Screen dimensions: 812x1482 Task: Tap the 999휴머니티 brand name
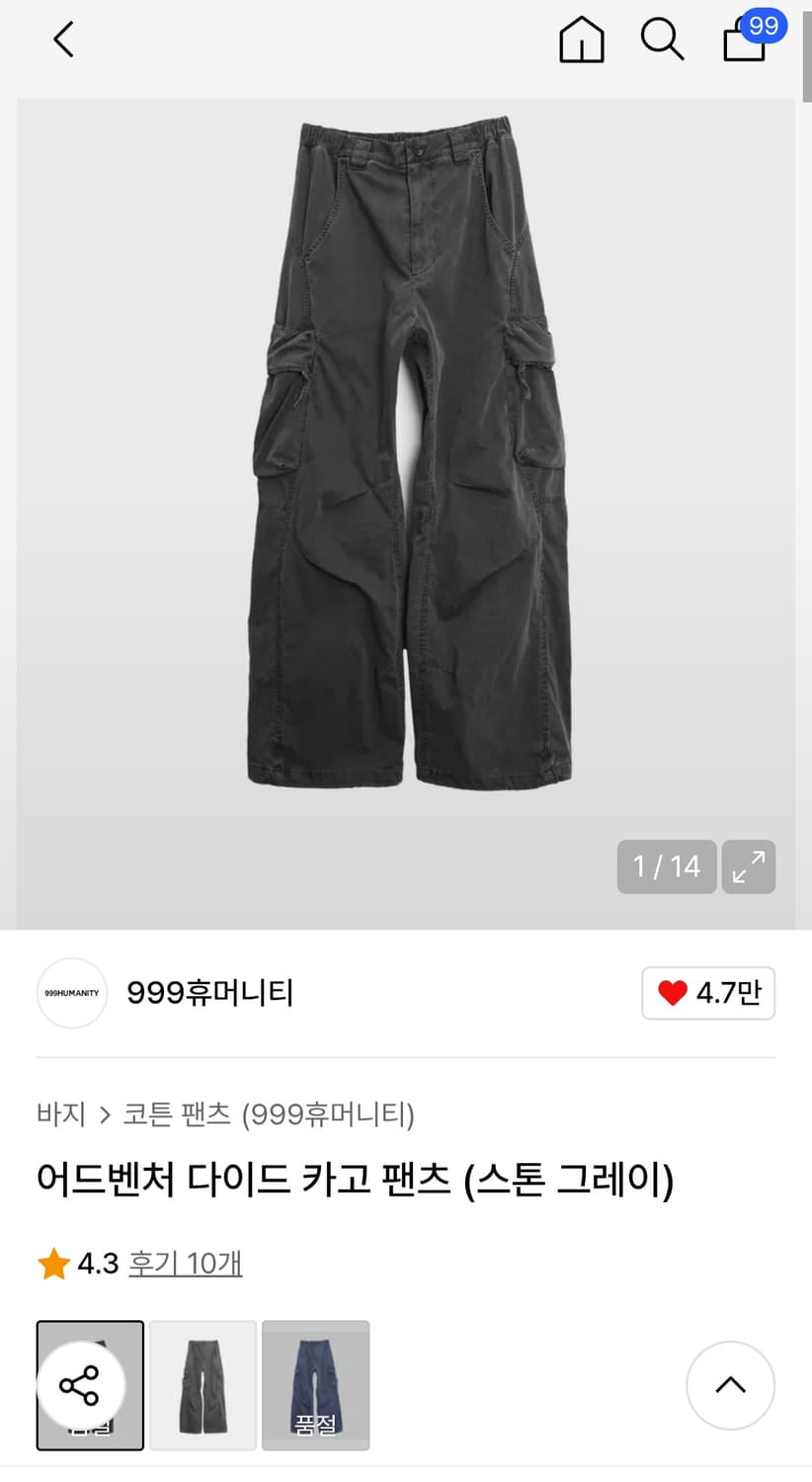tap(210, 993)
